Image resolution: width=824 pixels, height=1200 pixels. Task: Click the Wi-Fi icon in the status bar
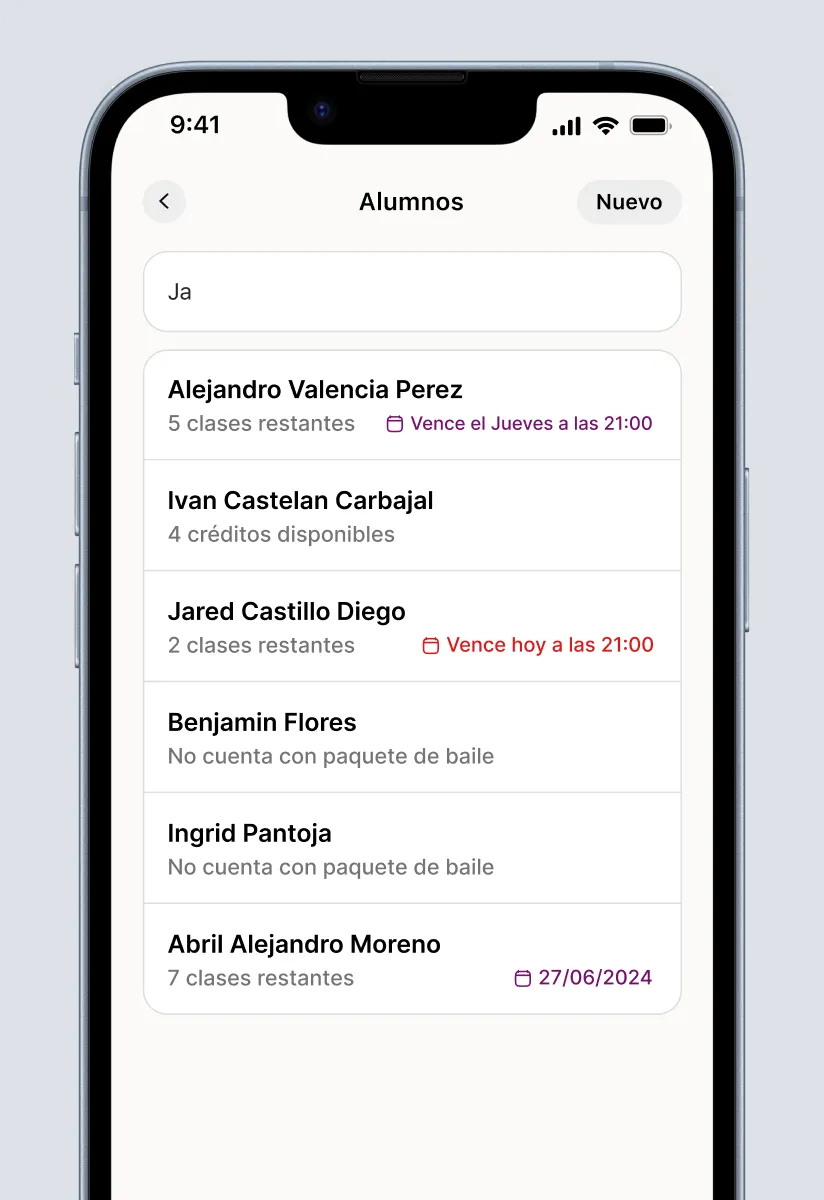pos(604,126)
